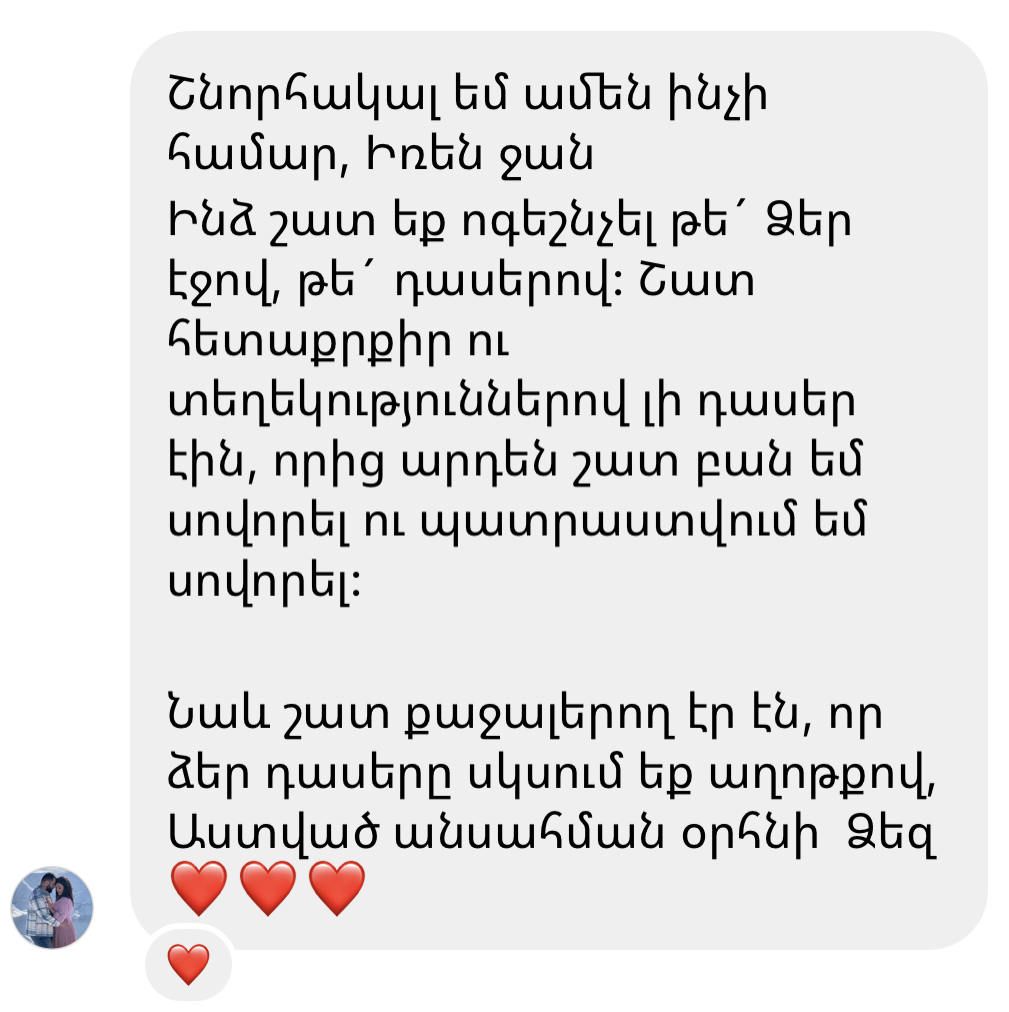The image size is (1009, 1012).
Task: Tap the heart reaction under the message
Action: [188, 964]
